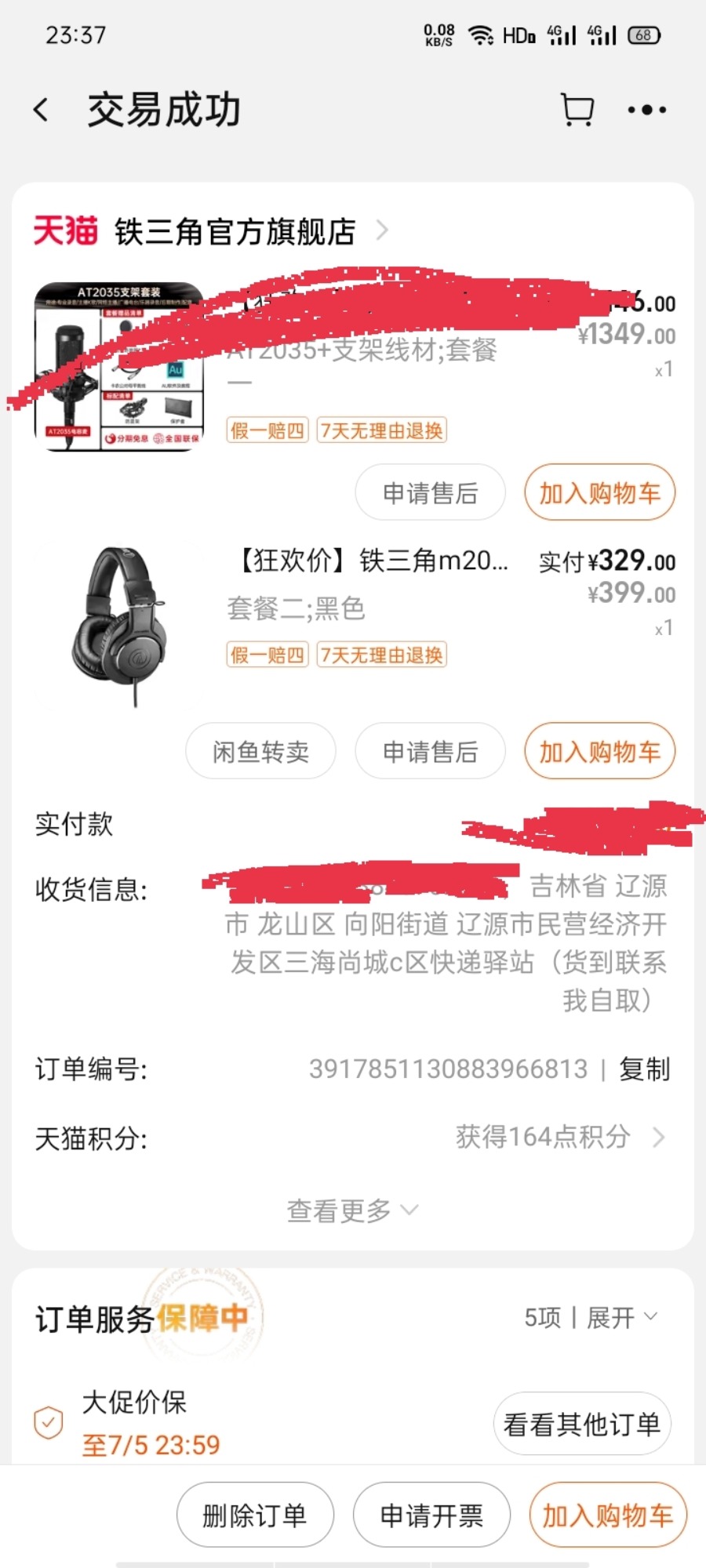Request 申请售后 for the AT2035 bundle
The height and width of the screenshot is (1568, 706).
click(x=430, y=493)
